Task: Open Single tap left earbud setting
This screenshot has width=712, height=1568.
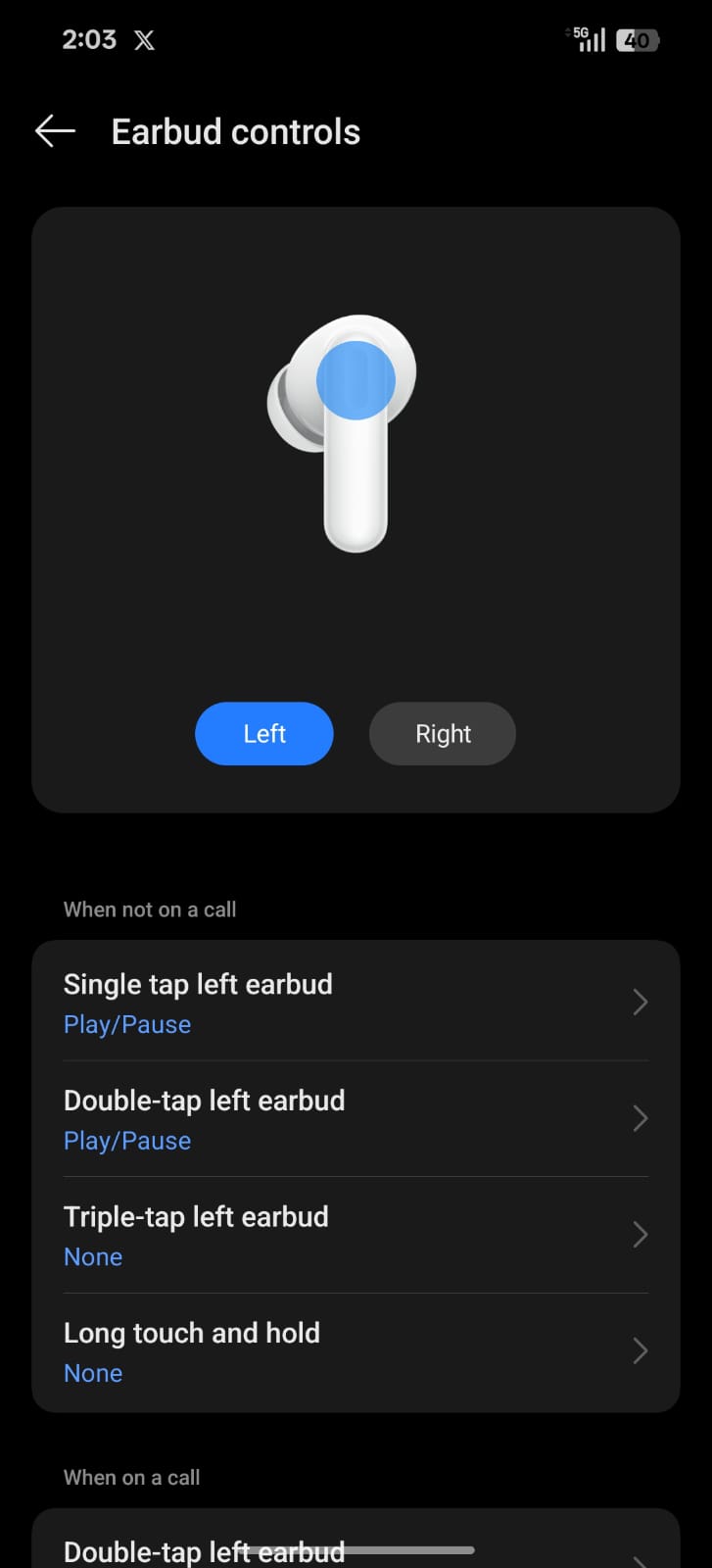Action: [x=356, y=1002]
